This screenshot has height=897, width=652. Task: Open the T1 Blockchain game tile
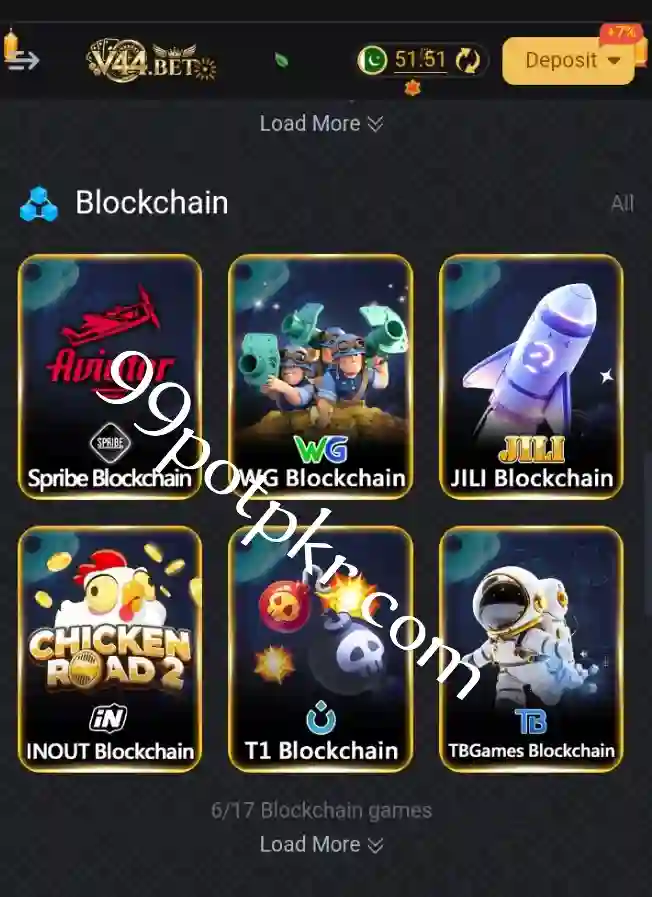pyautogui.click(x=320, y=648)
